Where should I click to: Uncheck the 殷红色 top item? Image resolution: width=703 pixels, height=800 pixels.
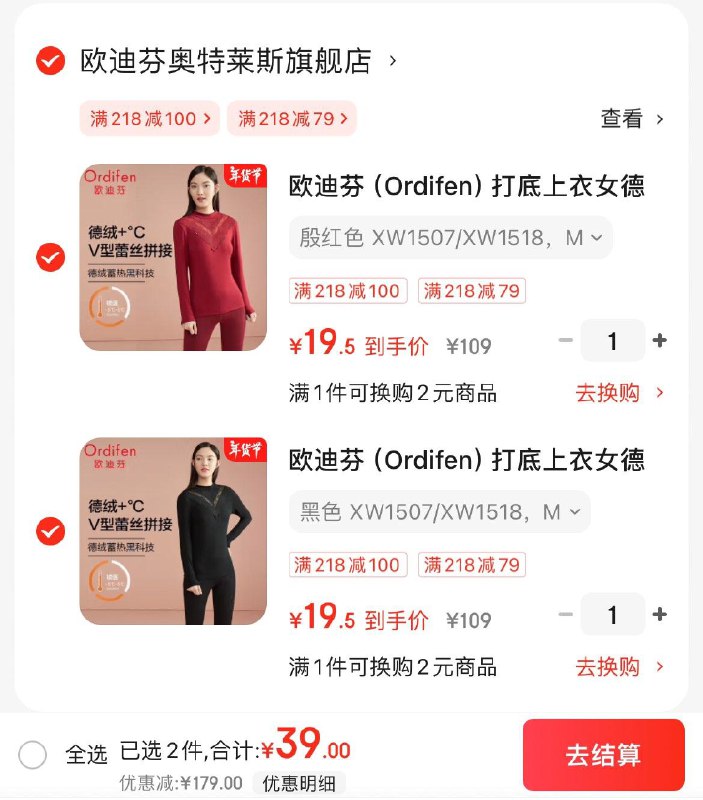50,258
